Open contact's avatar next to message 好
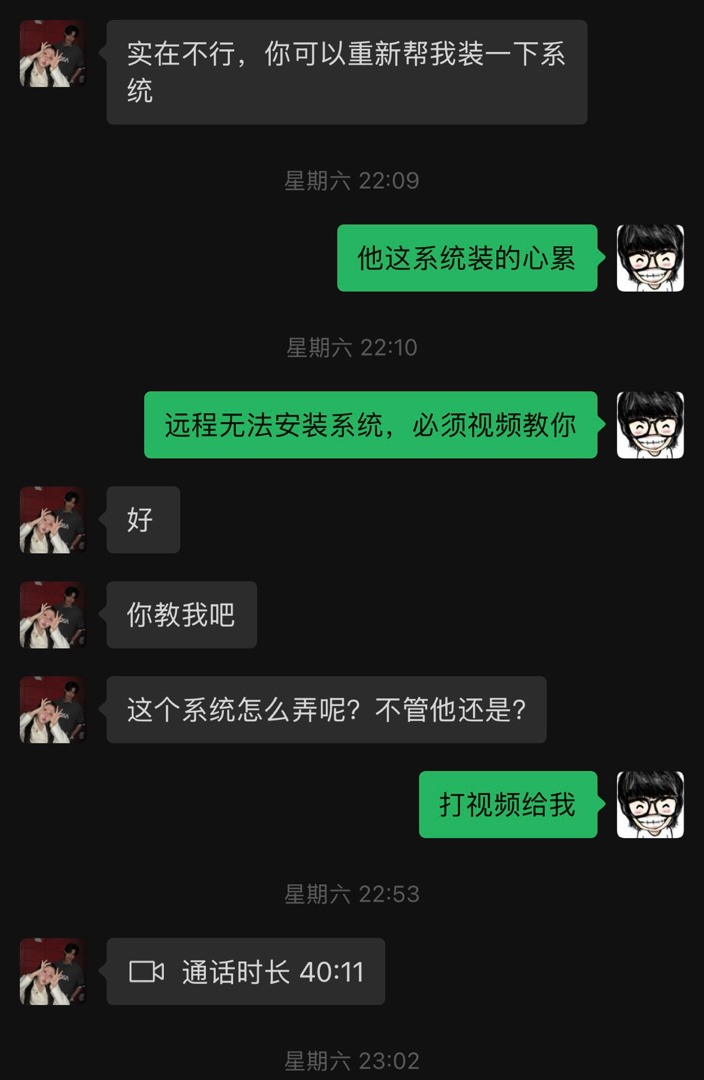The image size is (704, 1080). 53,520
